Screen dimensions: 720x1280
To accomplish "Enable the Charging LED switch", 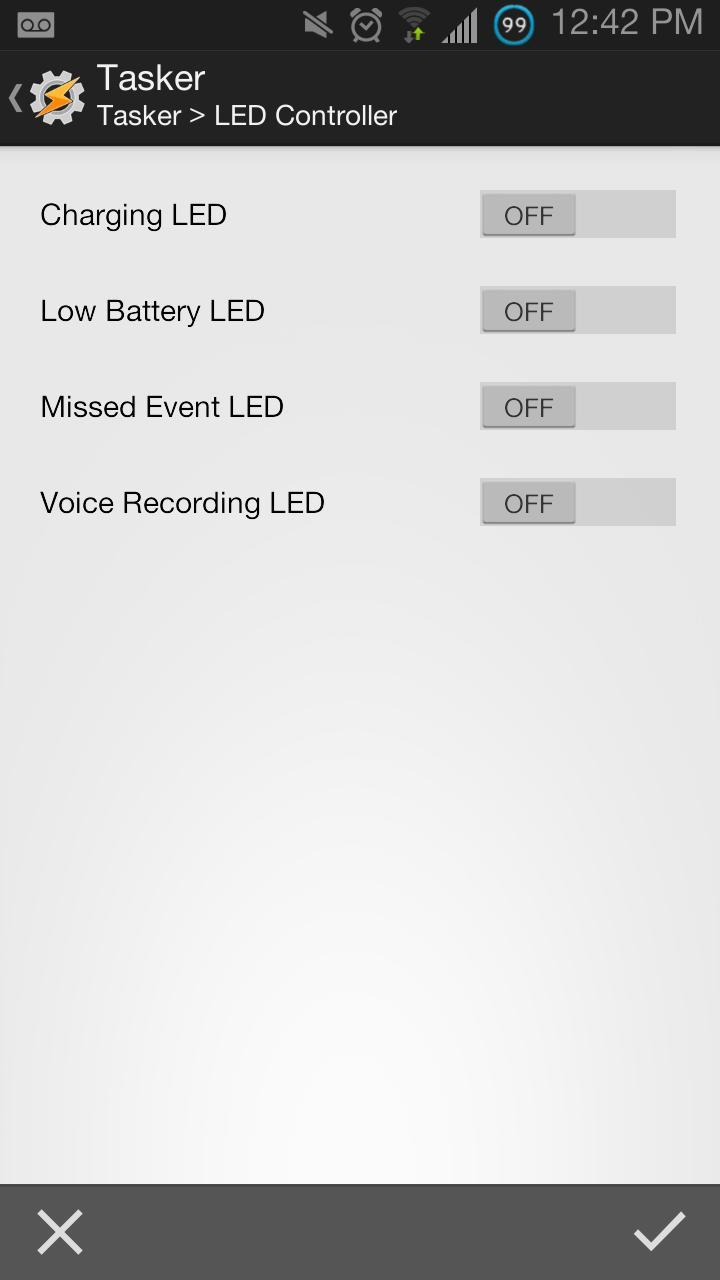I will tap(577, 214).
